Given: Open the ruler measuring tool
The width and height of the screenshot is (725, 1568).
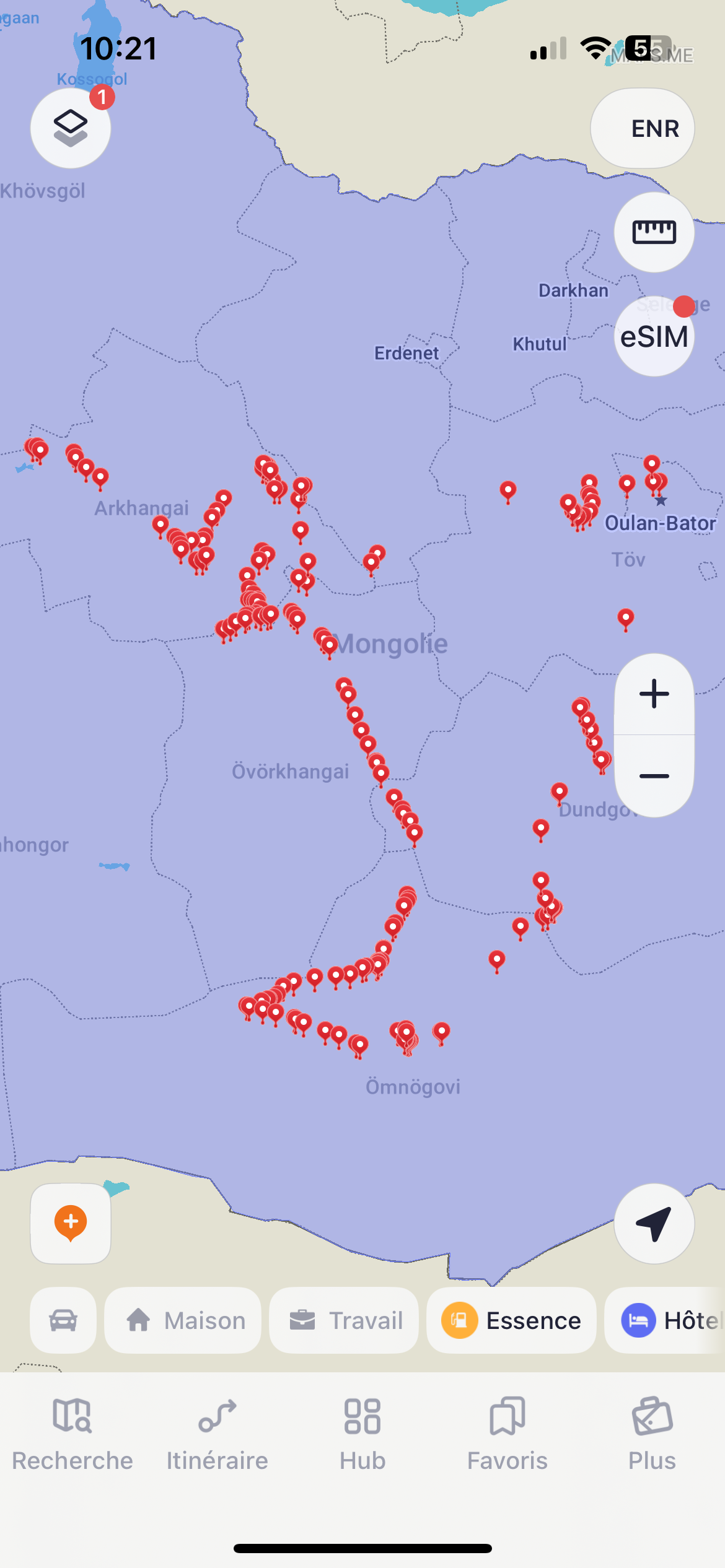Looking at the screenshot, I should tap(654, 232).
